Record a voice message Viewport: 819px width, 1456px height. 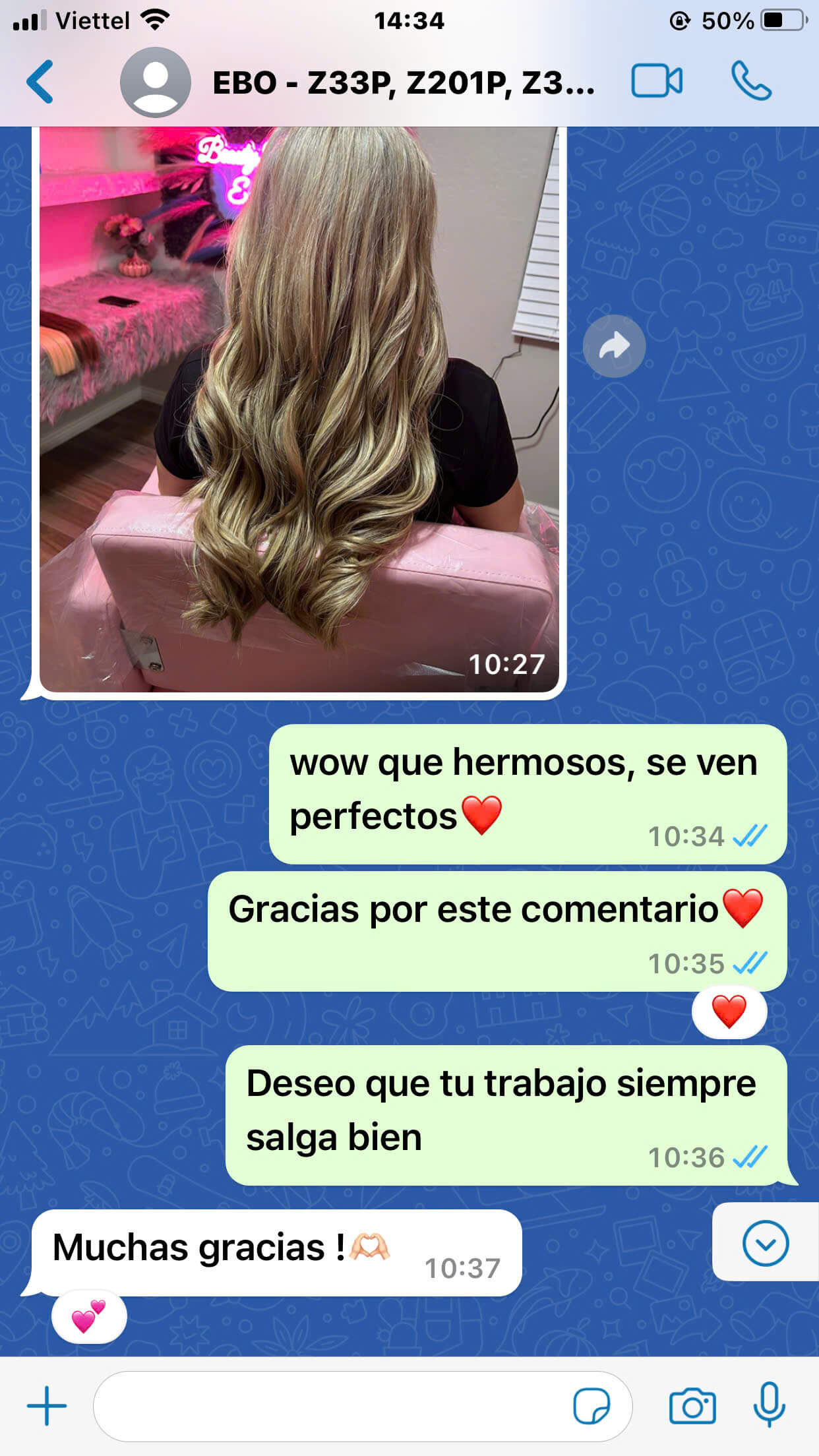point(769,1405)
